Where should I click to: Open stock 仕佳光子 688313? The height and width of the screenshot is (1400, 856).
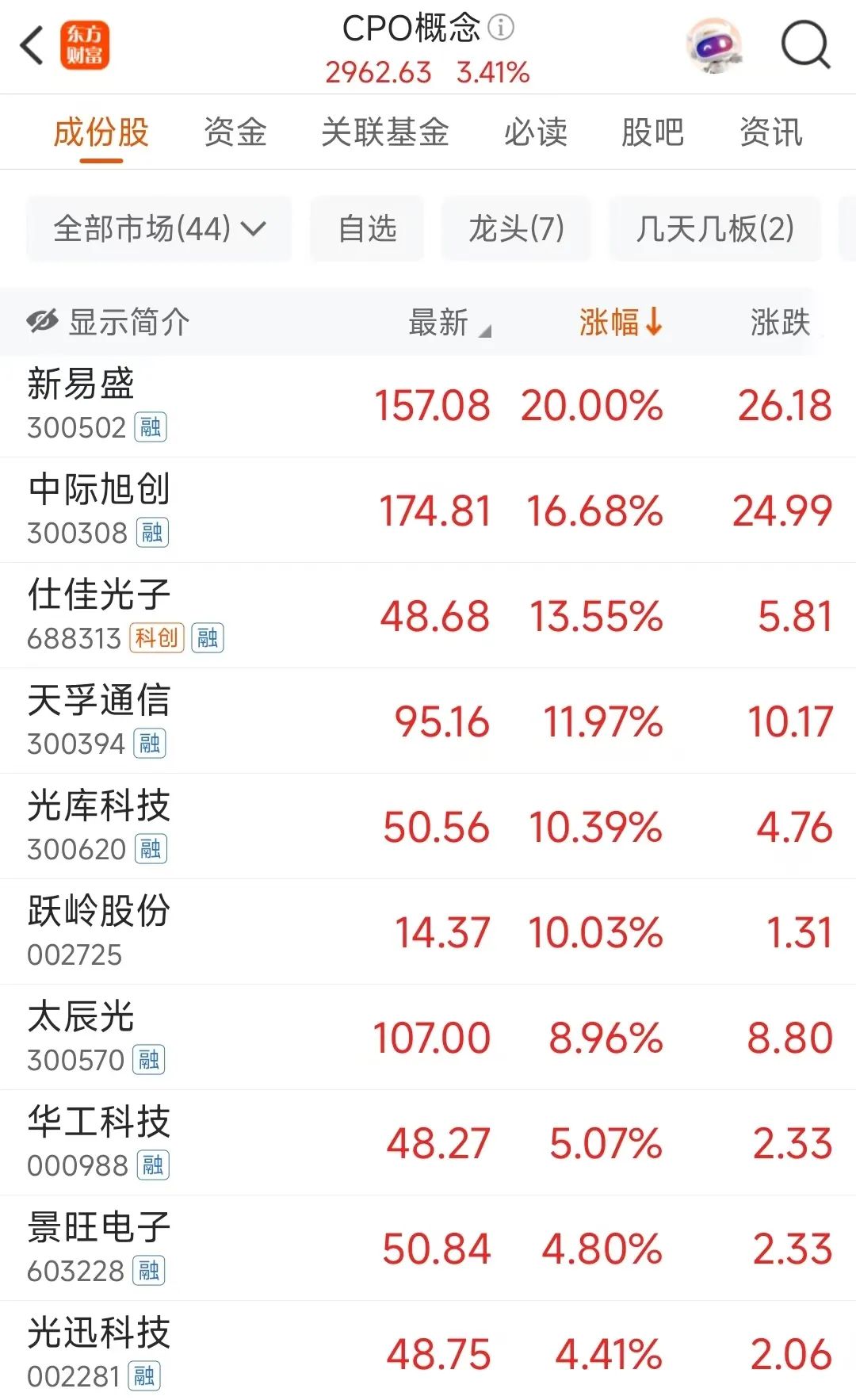(x=428, y=615)
